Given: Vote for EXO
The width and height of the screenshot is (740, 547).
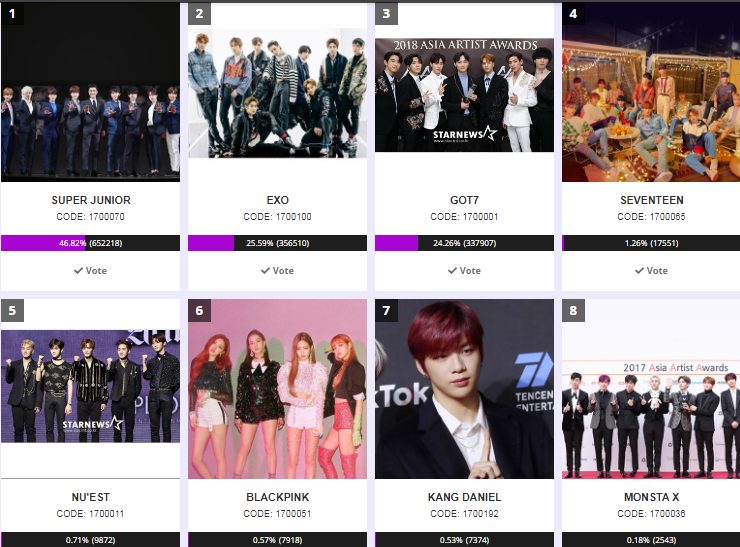Looking at the screenshot, I should pos(277,271).
